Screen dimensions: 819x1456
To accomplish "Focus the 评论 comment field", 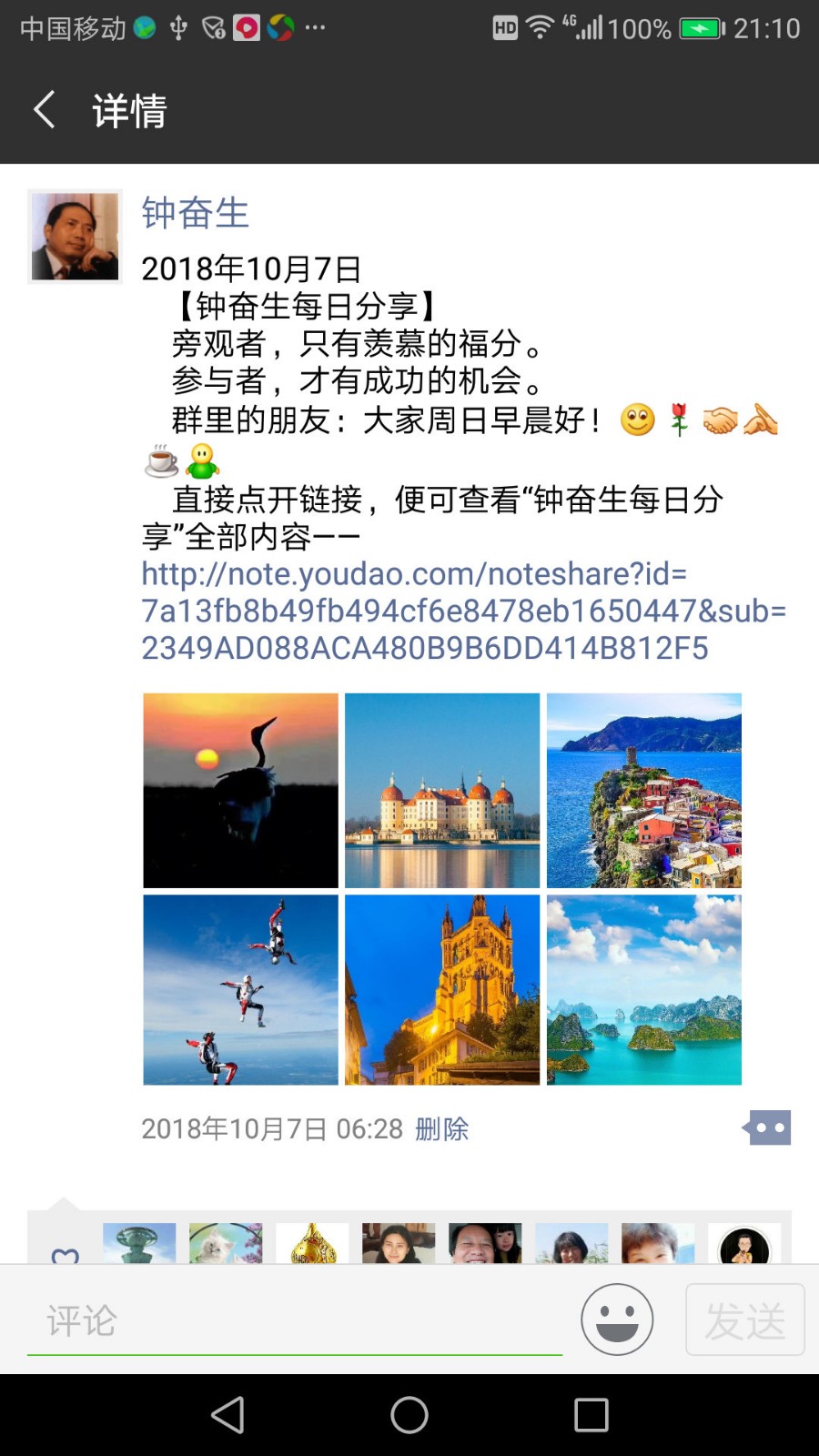I will tap(295, 1320).
